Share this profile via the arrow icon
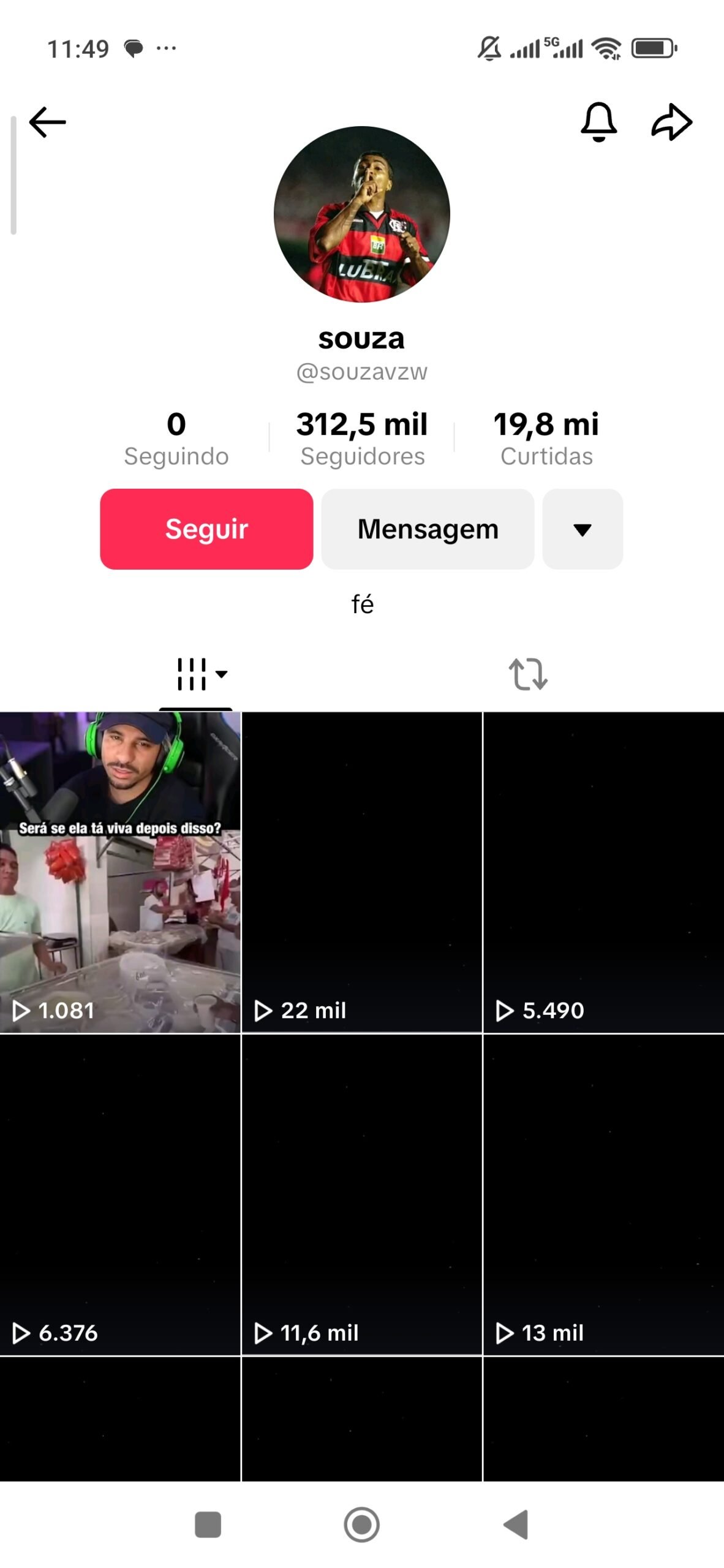 click(x=671, y=122)
